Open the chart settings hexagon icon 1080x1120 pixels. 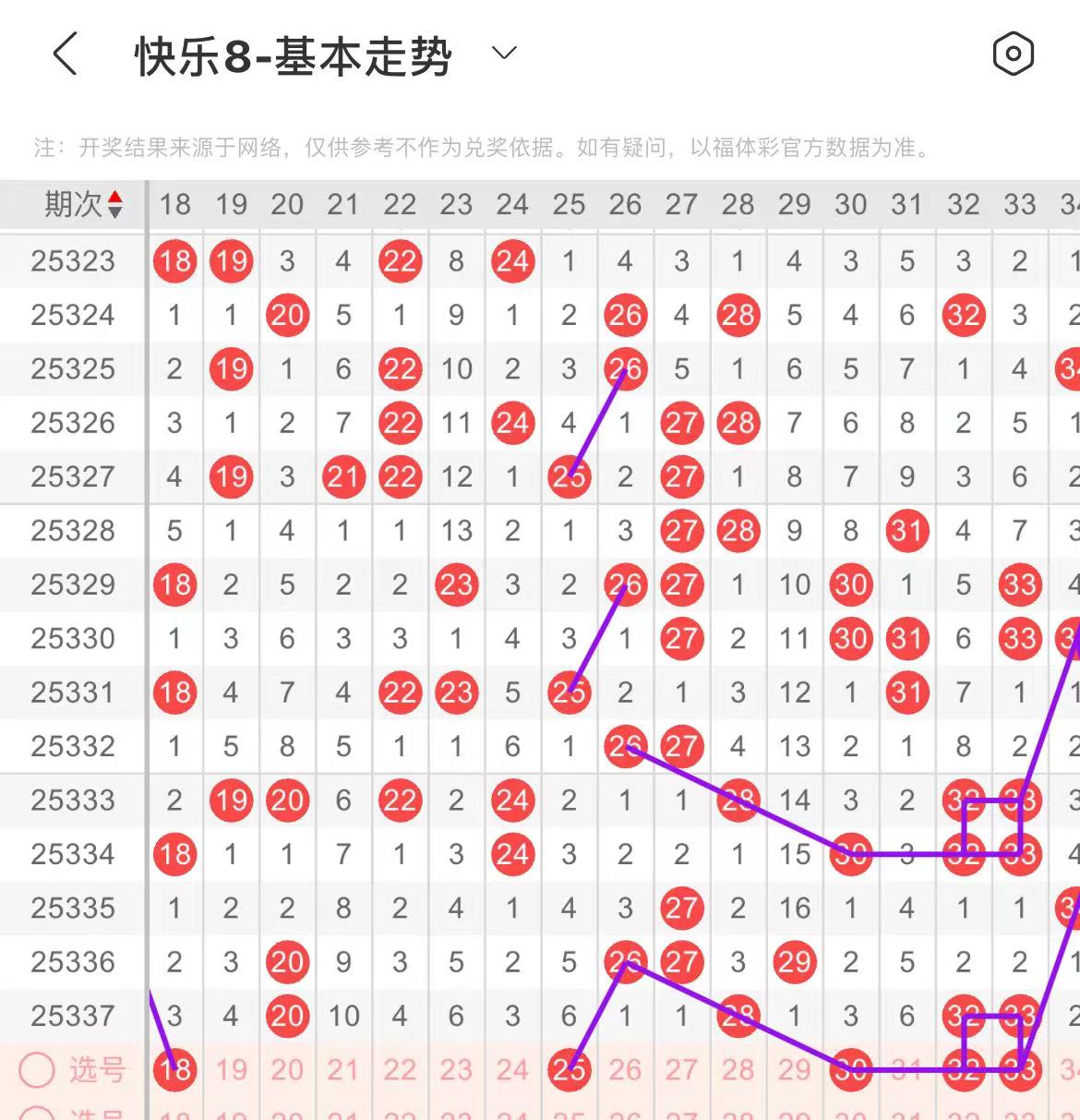click(x=1013, y=54)
